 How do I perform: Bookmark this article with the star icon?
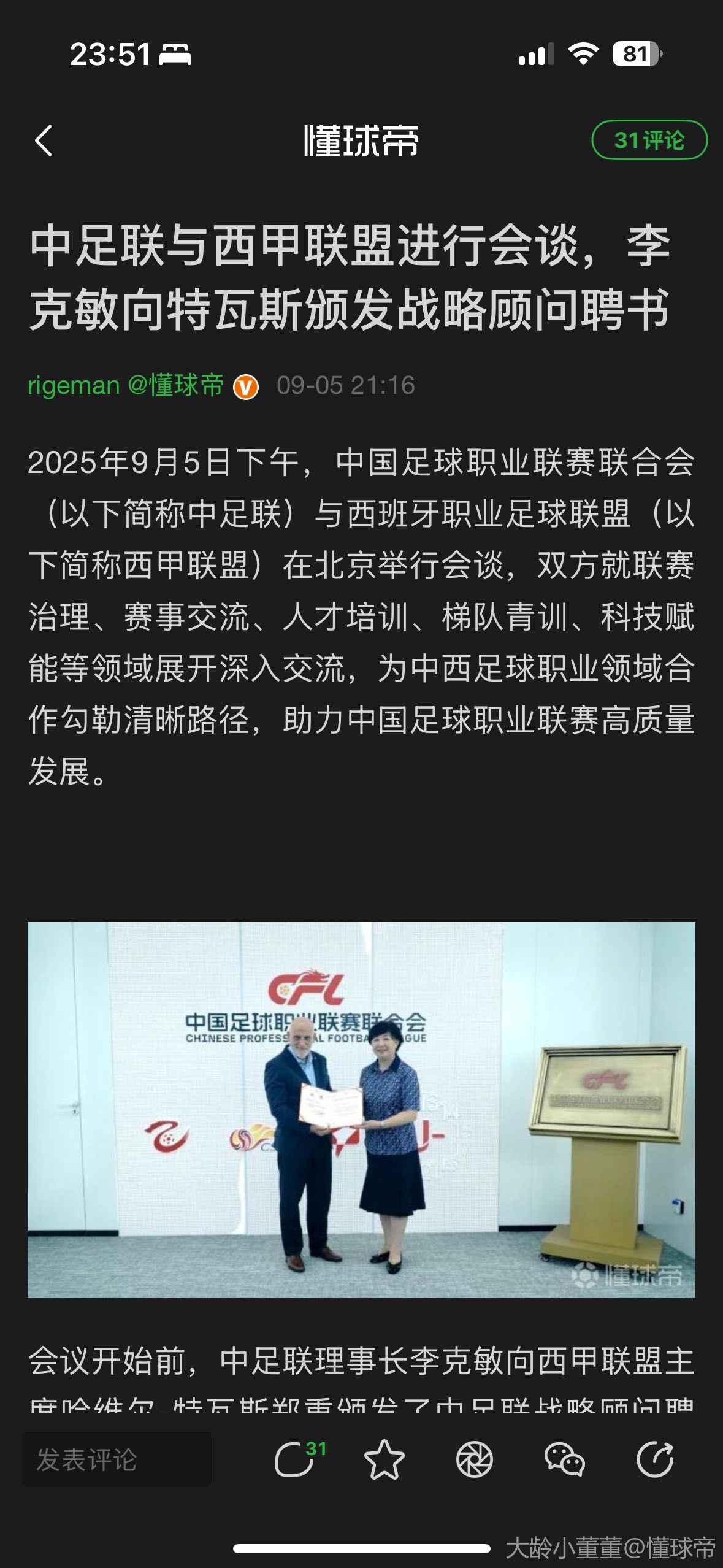(384, 1459)
